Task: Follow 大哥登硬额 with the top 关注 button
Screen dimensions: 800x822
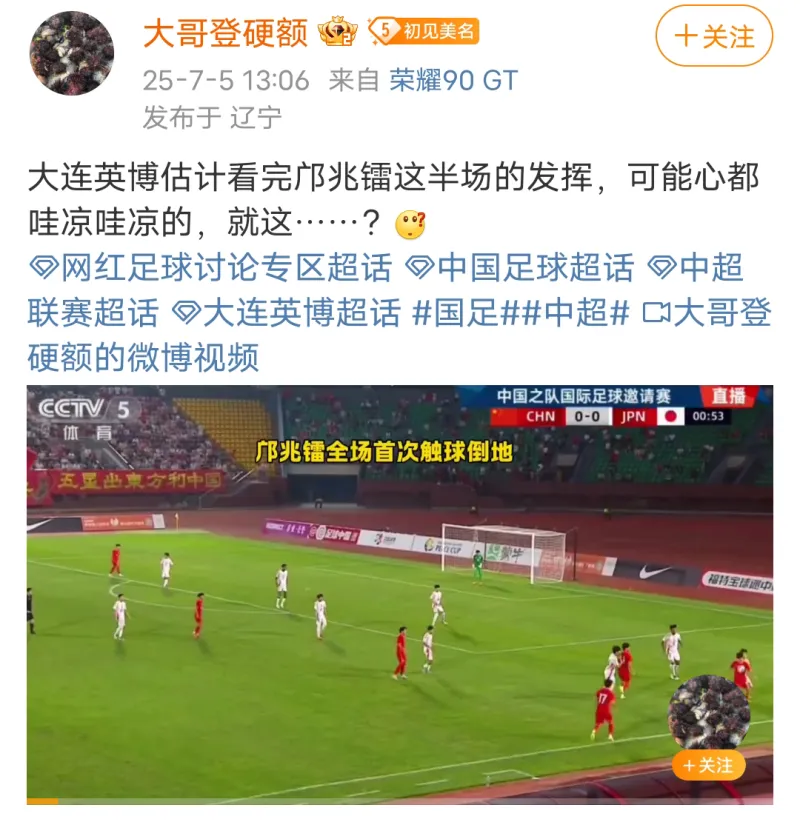Action: click(x=714, y=36)
